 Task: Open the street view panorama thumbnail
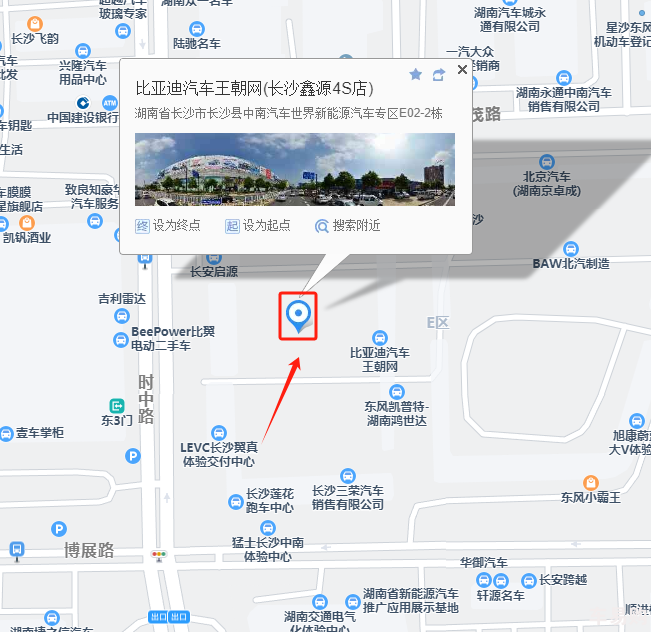(x=294, y=169)
